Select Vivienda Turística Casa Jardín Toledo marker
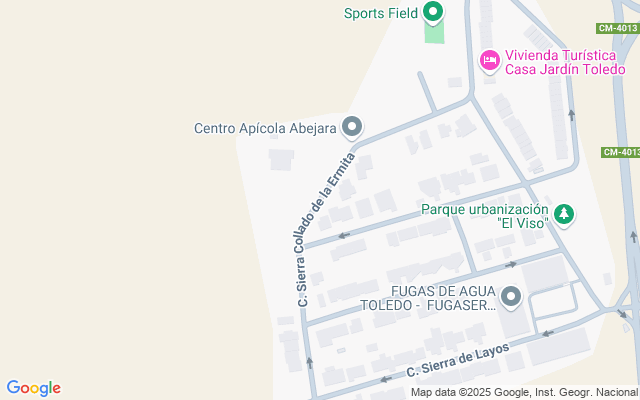The image size is (640, 400). pyautogui.click(x=490, y=60)
